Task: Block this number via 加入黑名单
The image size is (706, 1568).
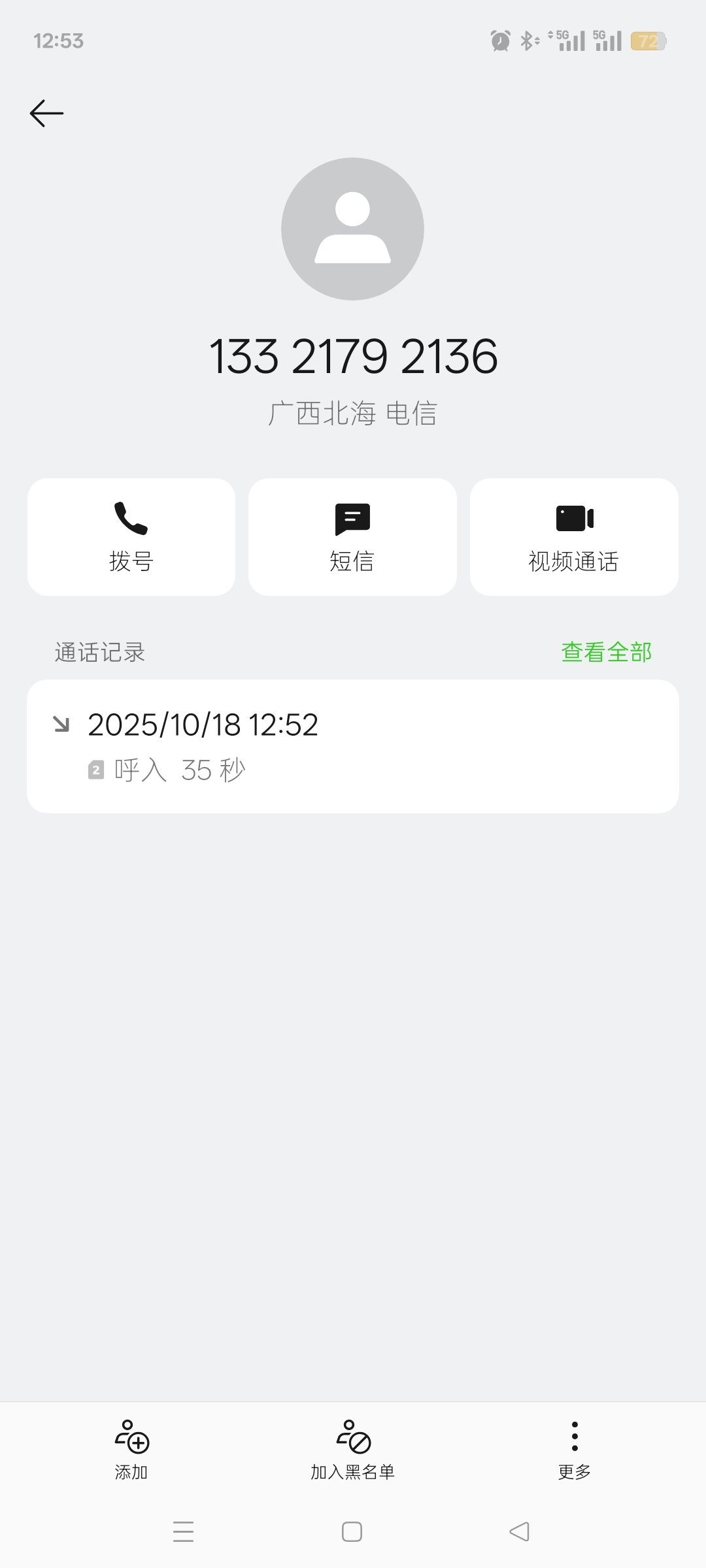Action: [x=352, y=1448]
